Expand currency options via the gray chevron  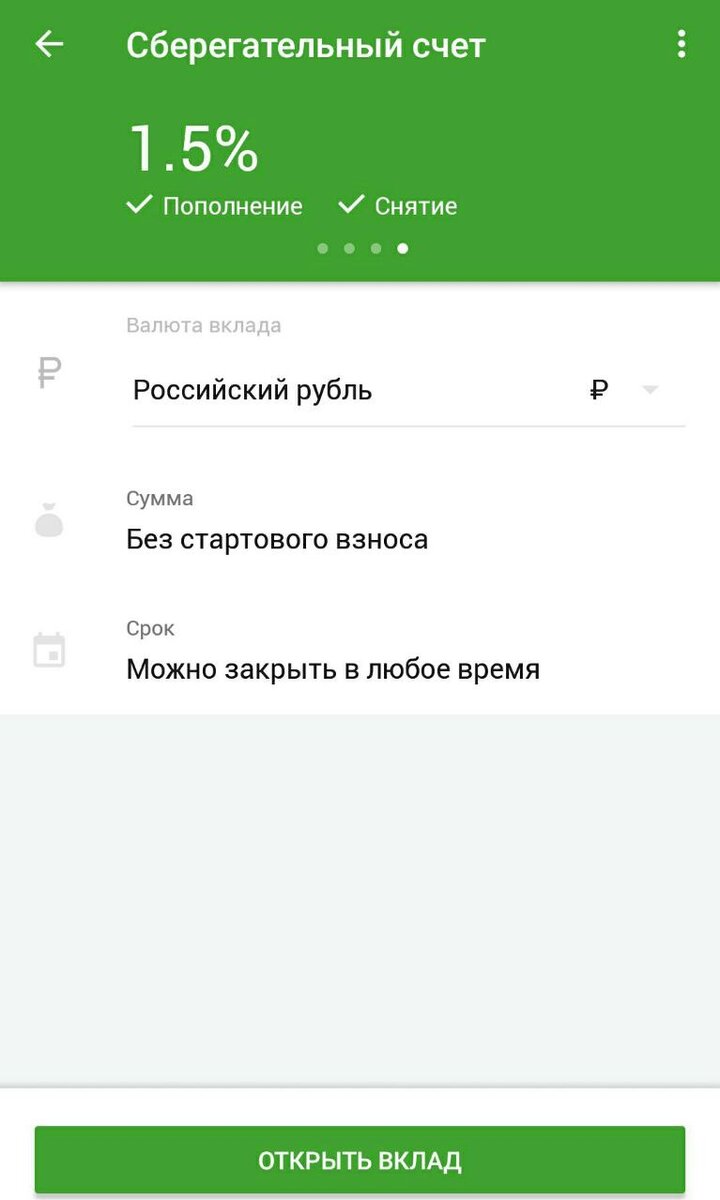[650, 390]
